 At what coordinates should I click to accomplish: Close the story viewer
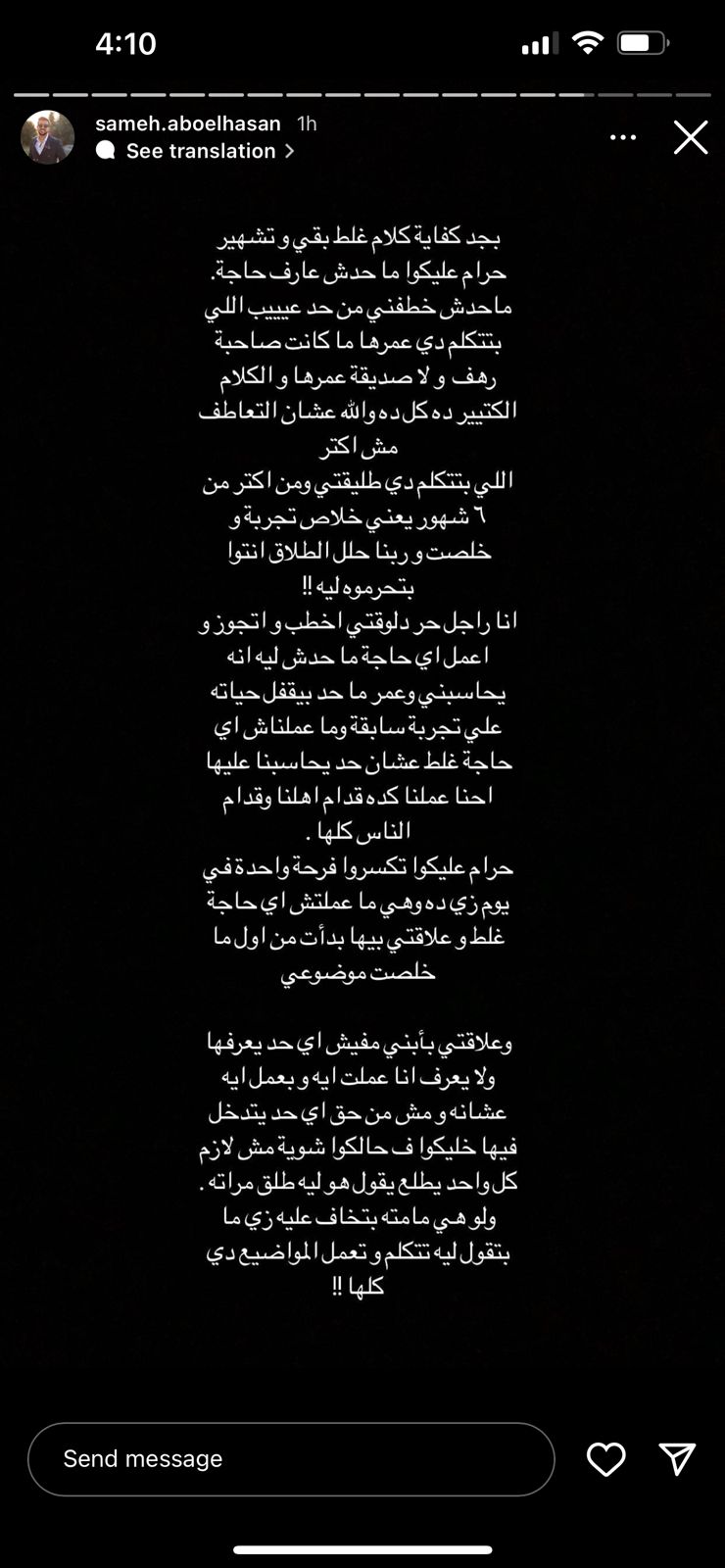point(690,138)
